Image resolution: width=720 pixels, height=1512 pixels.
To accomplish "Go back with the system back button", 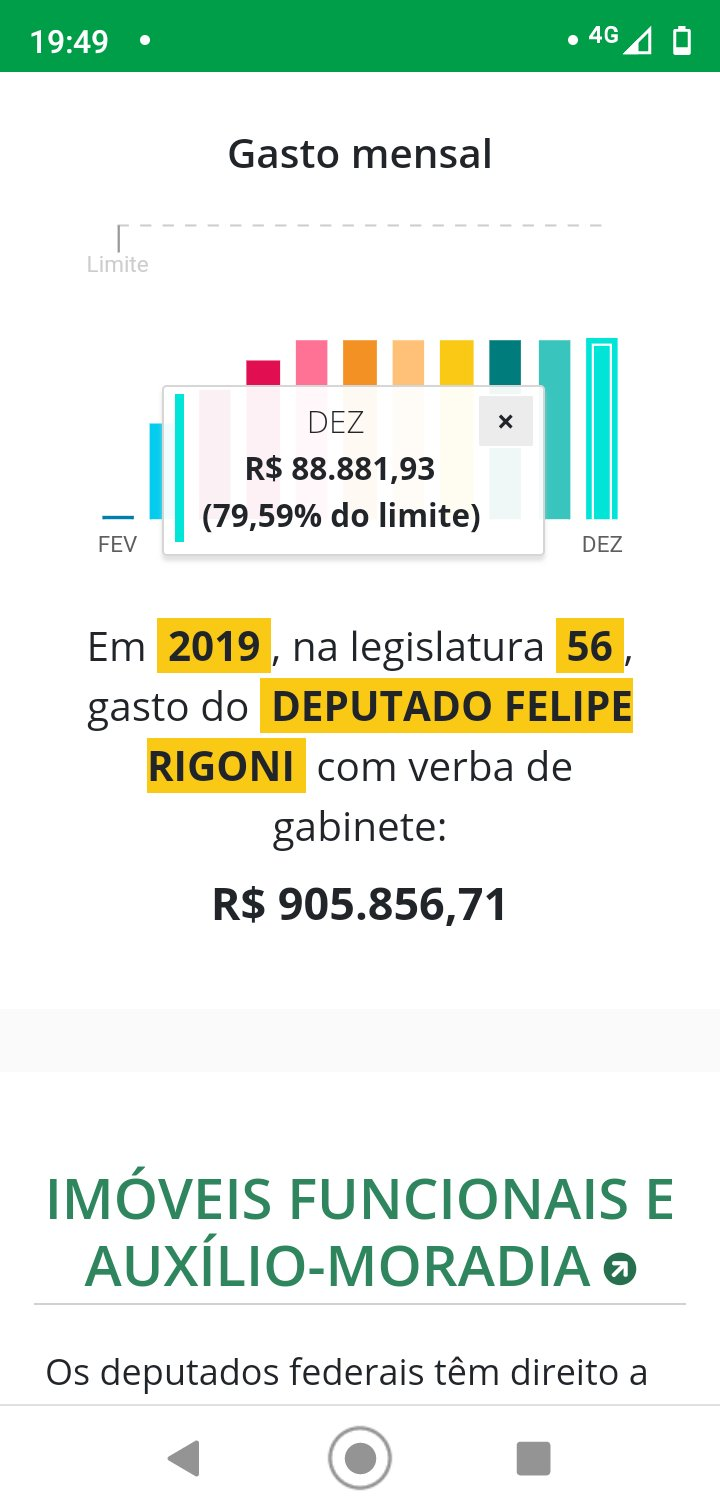I will click(184, 1458).
